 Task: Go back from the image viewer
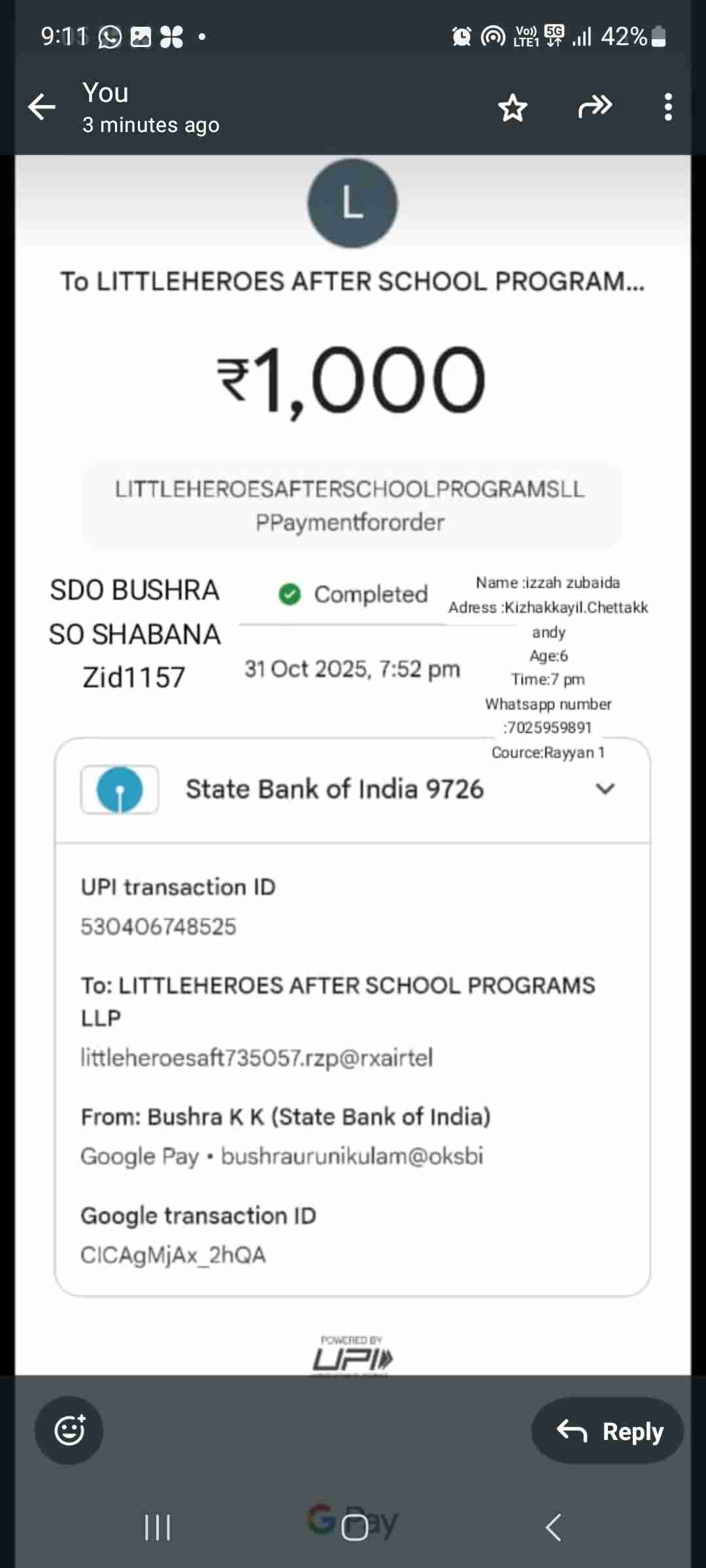coord(42,107)
